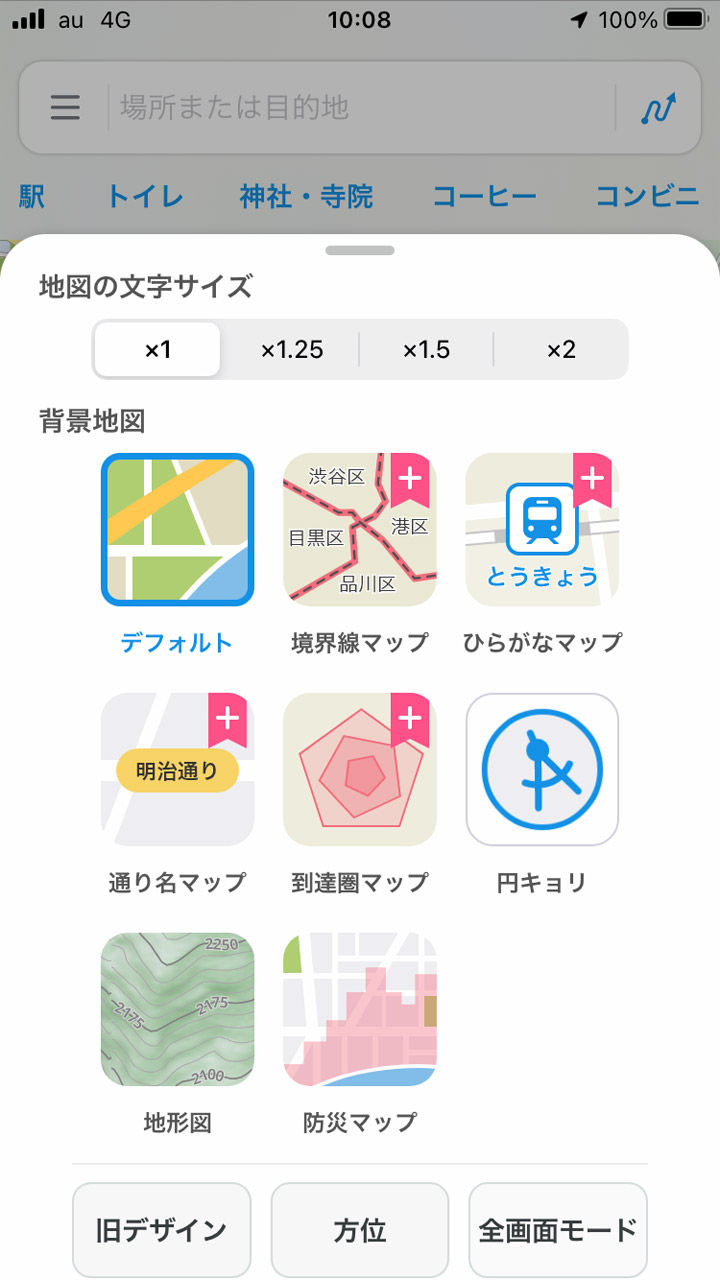Select the コンビニ convenience store category
The width and height of the screenshot is (720, 1280).
[x=645, y=197]
